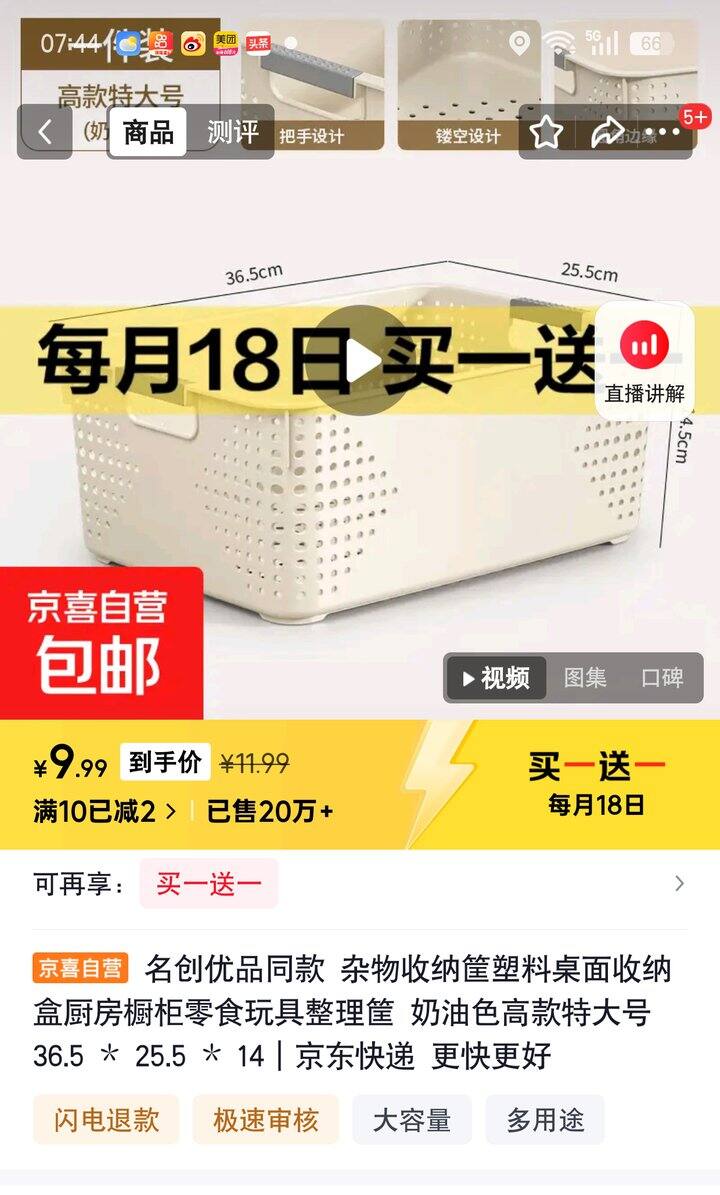Expand the 可再享 买一送一 offer row

tap(678, 883)
